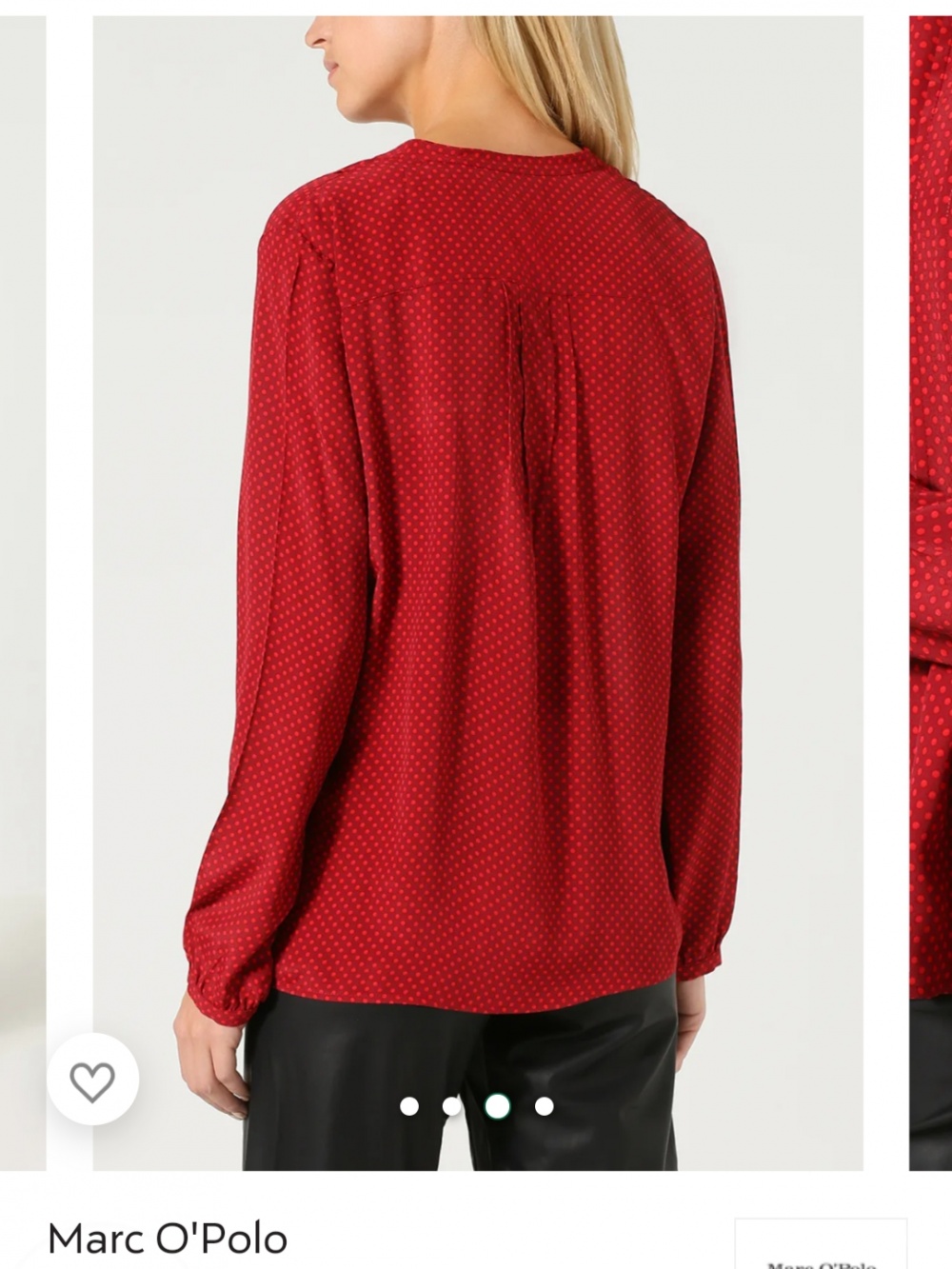The width and height of the screenshot is (952, 1269).
Task: Add the red blouse to favorites
Action: click(x=92, y=1081)
